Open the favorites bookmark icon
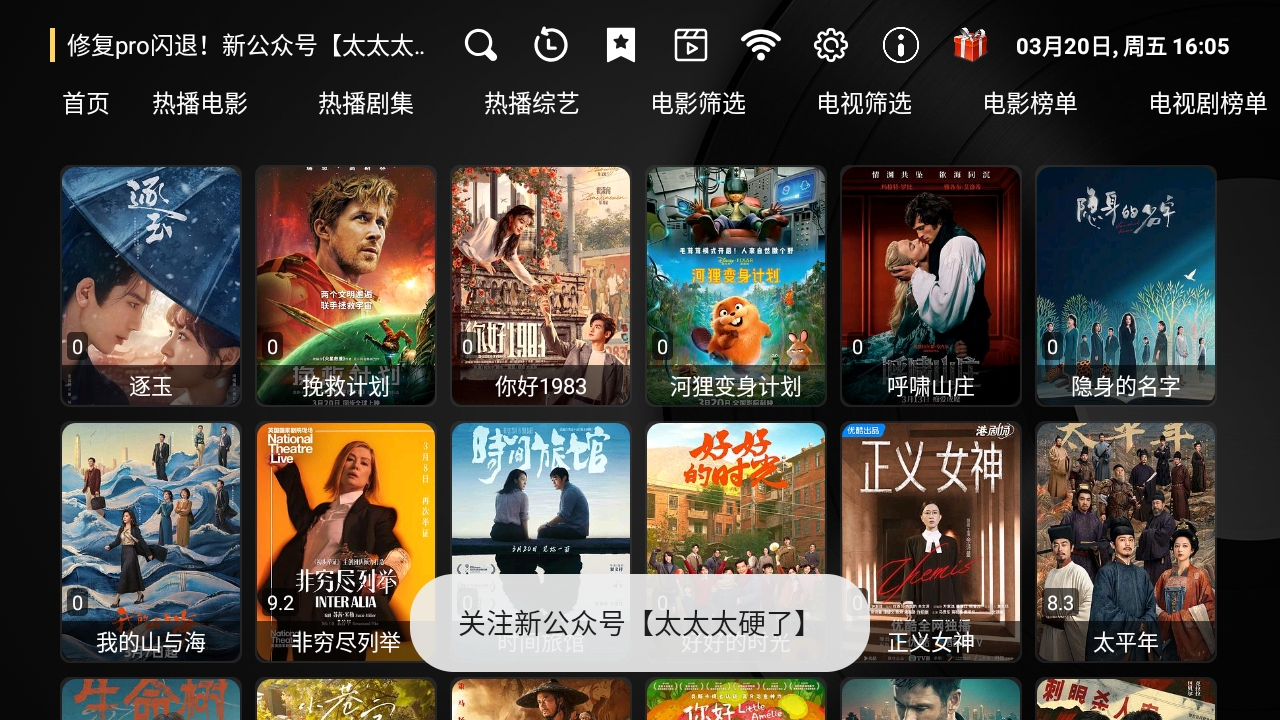The width and height of the screenshot is (1280, 720). [621, 45]
